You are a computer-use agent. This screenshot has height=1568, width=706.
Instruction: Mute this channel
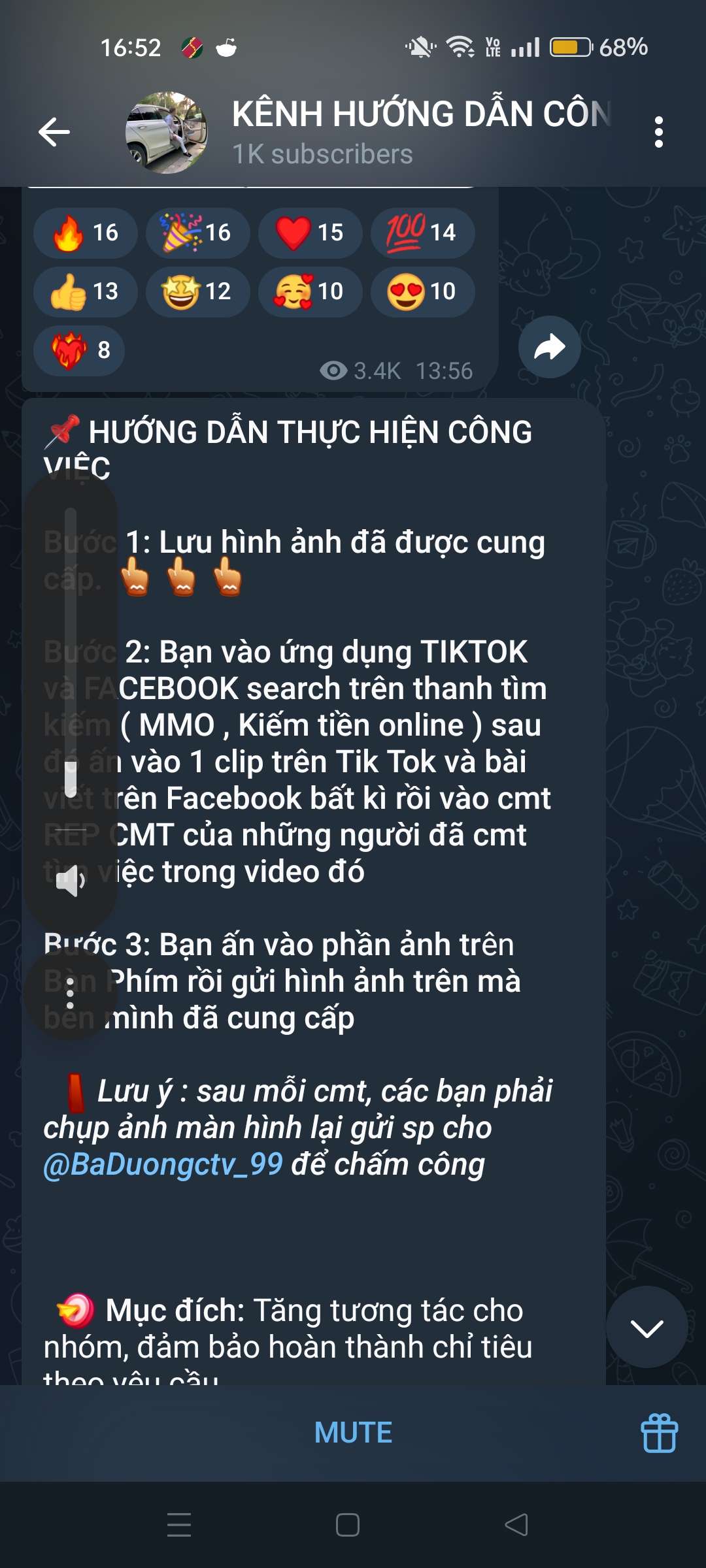coord(353,1433)
